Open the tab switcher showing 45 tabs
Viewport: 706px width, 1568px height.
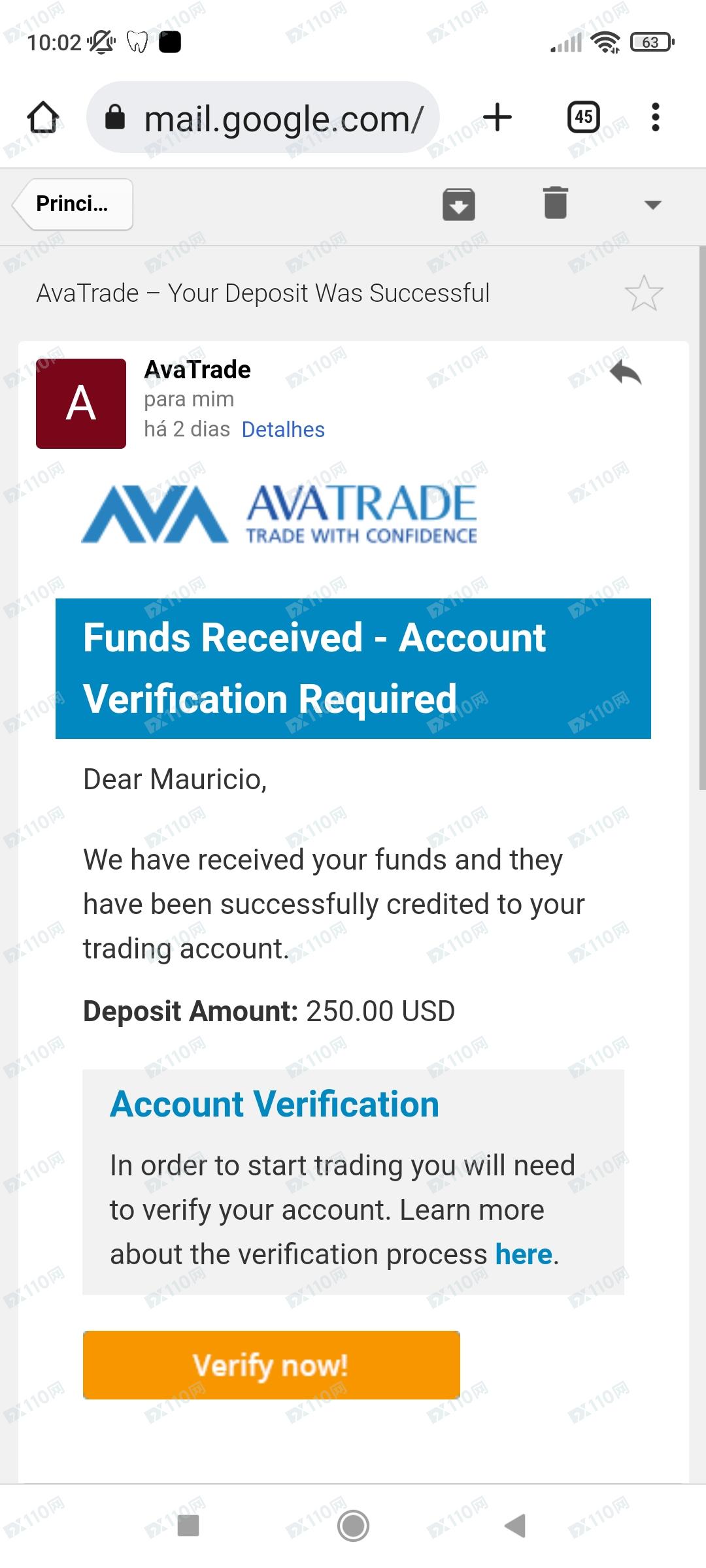tap(584, 118)
